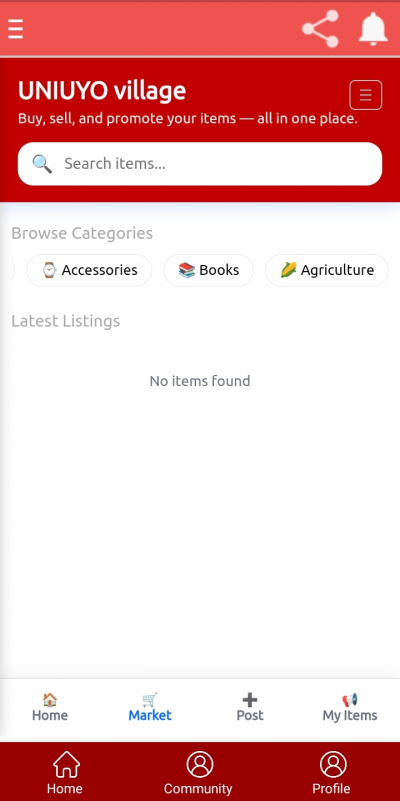Switch to the Market tab
Screen dimensions: 400x801
click(150, 708)
